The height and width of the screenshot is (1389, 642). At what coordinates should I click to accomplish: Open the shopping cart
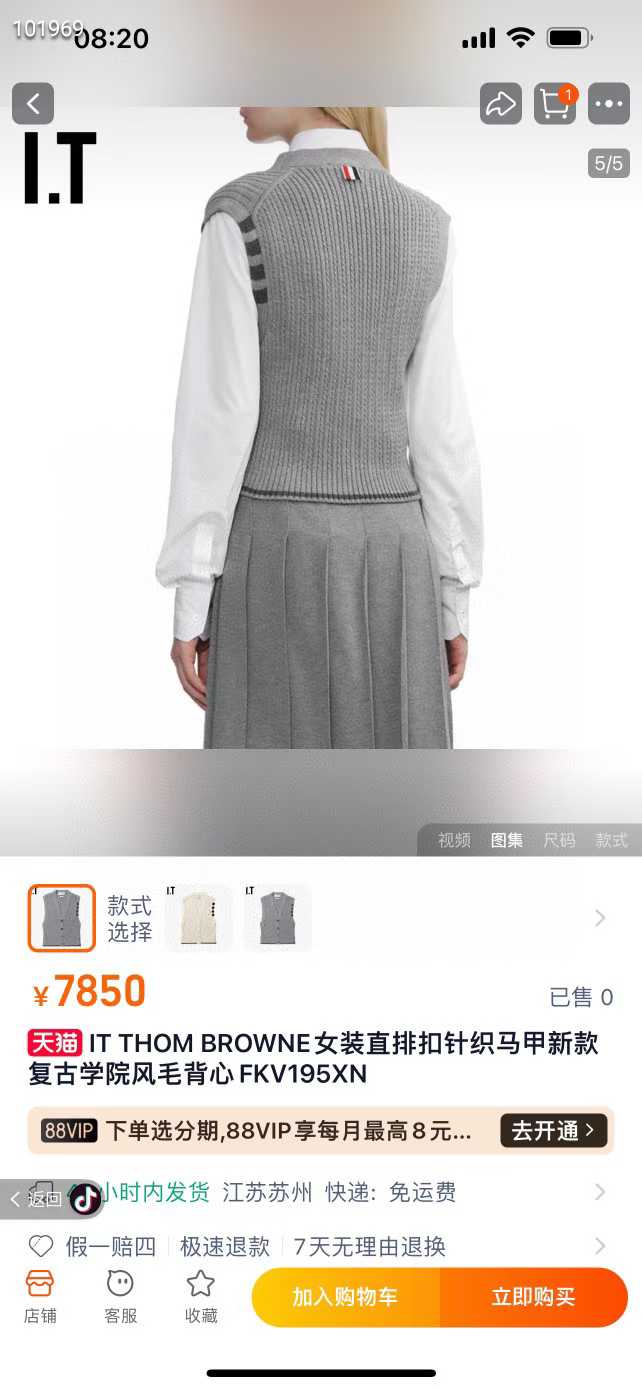point(555,104)
